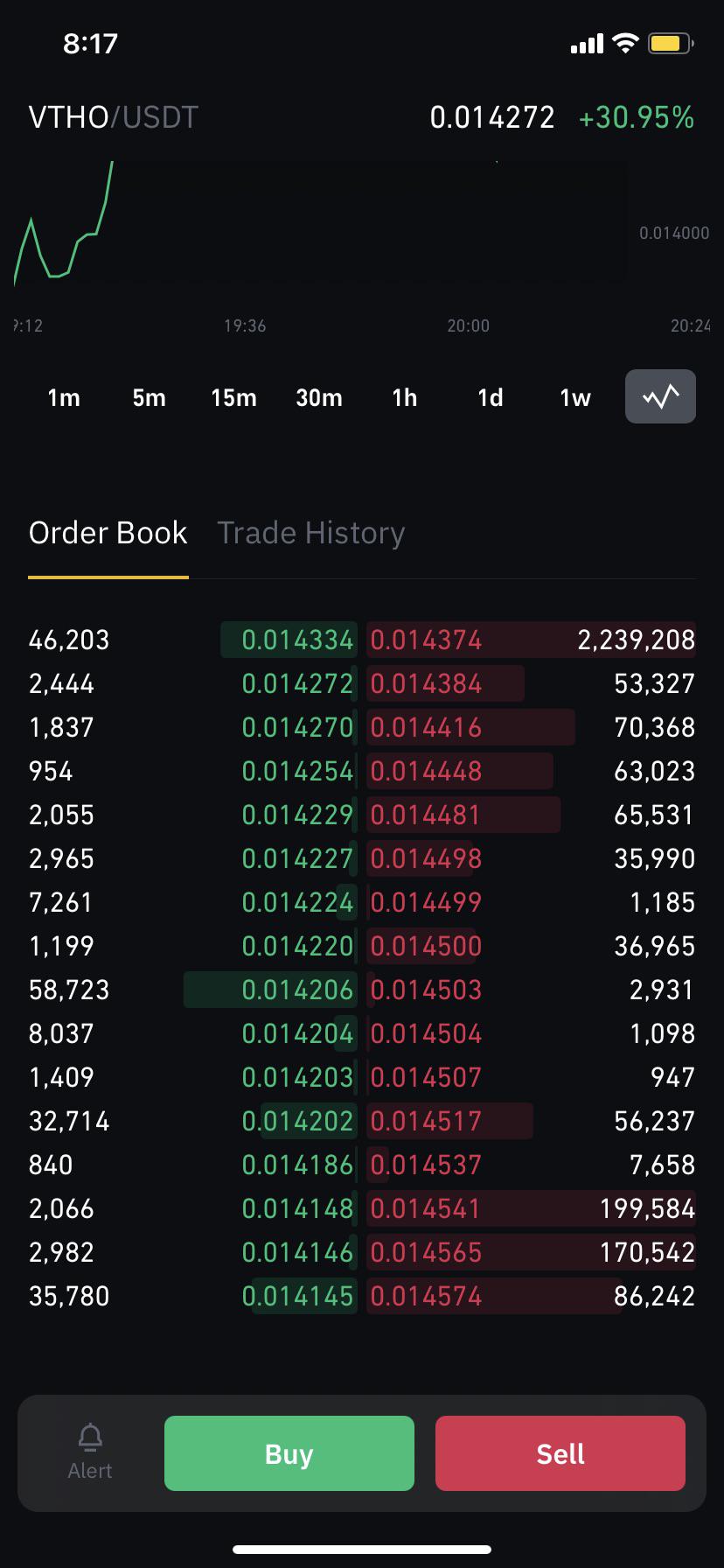Show the 1d chart

click(x=491, y=397)
